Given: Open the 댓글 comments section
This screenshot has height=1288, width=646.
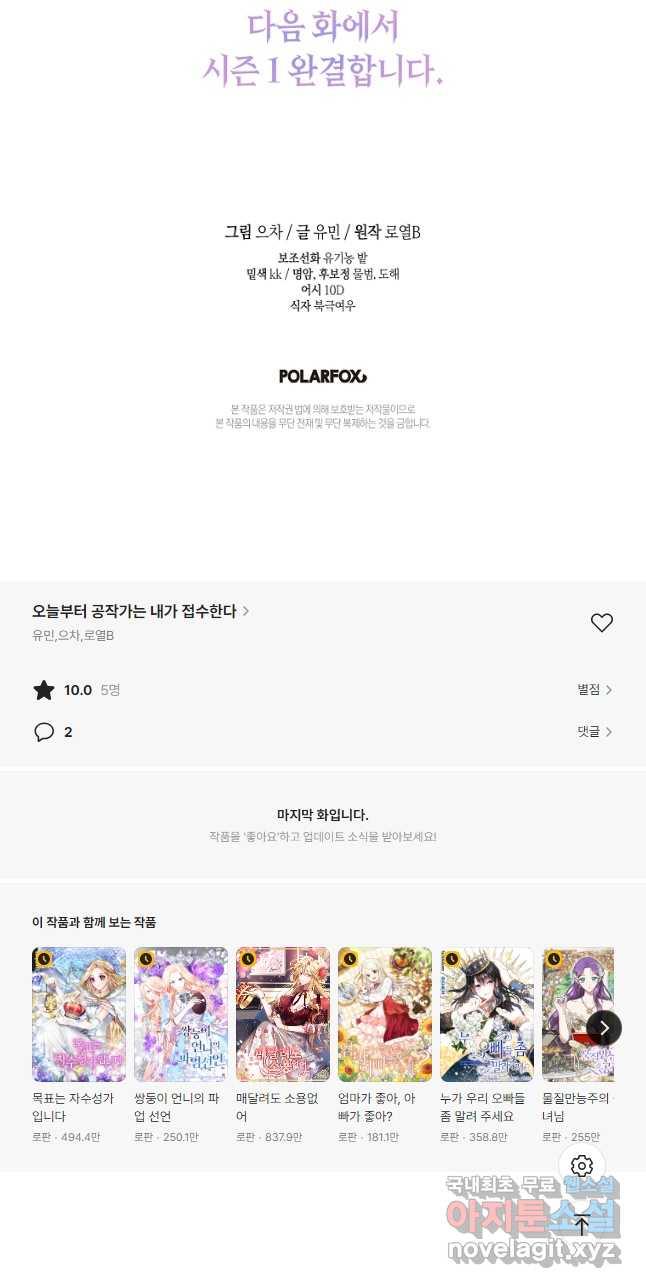Looking at the screenshot, I should tap(594, 732).
